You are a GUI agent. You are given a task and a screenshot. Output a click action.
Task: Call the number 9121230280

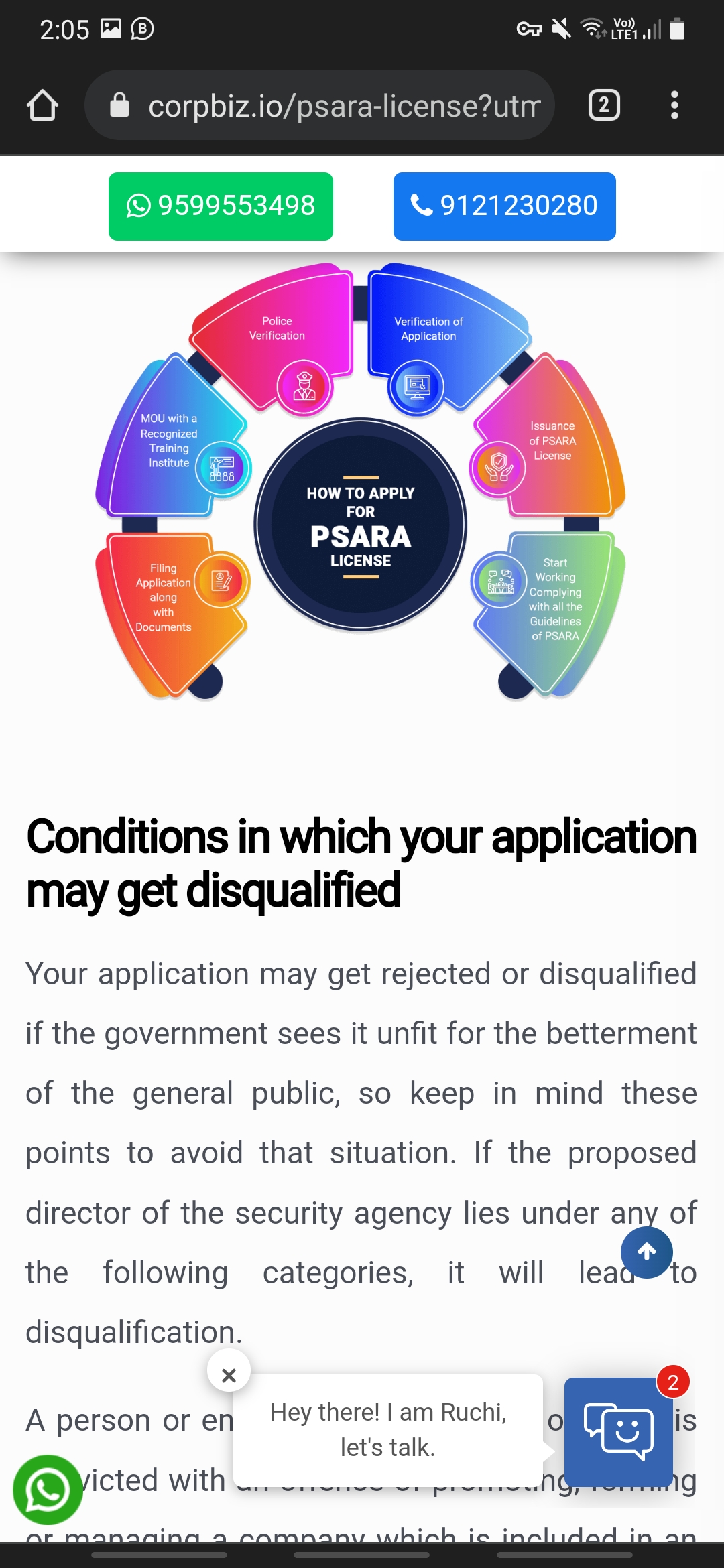504,206
